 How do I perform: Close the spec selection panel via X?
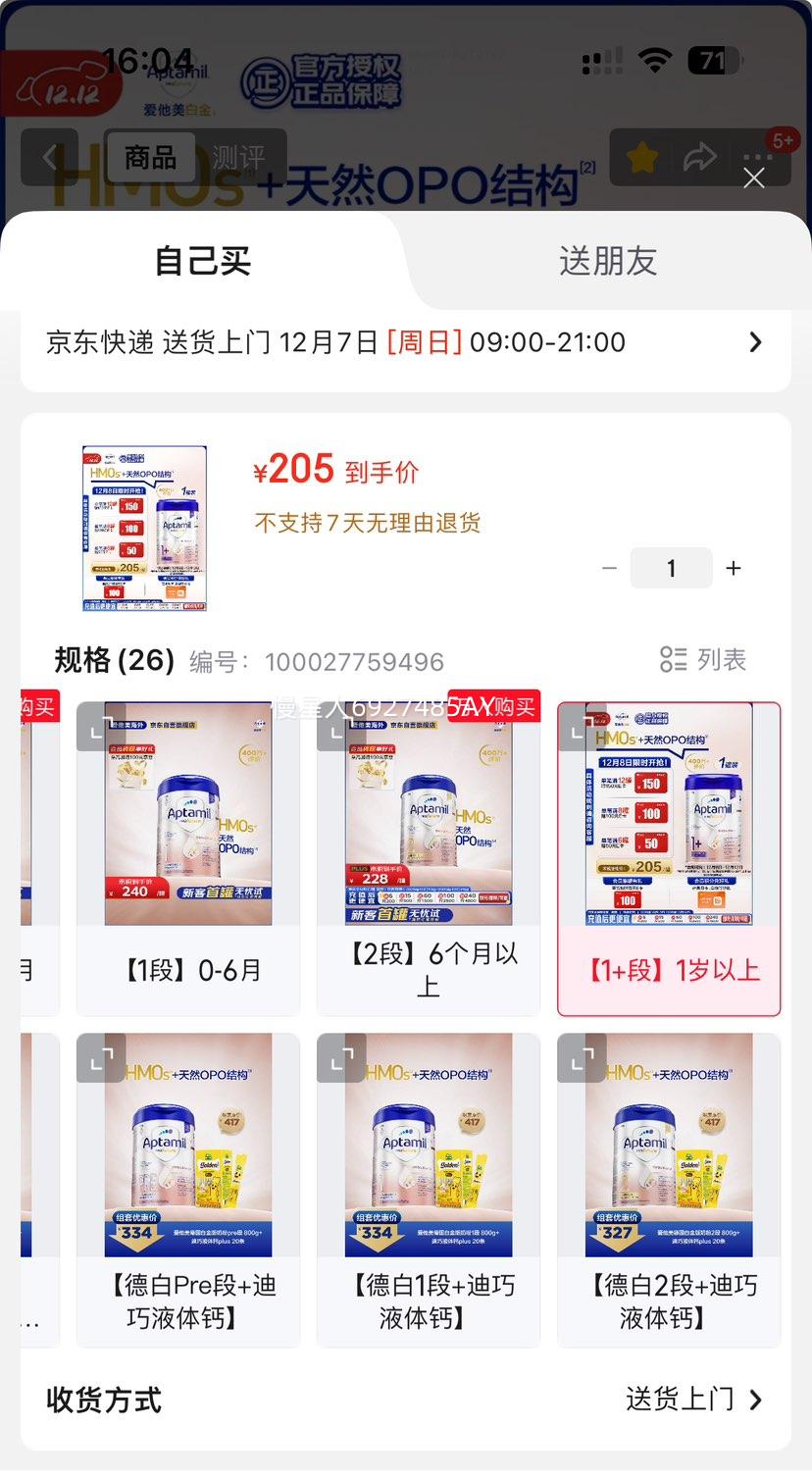click(754, 178)
